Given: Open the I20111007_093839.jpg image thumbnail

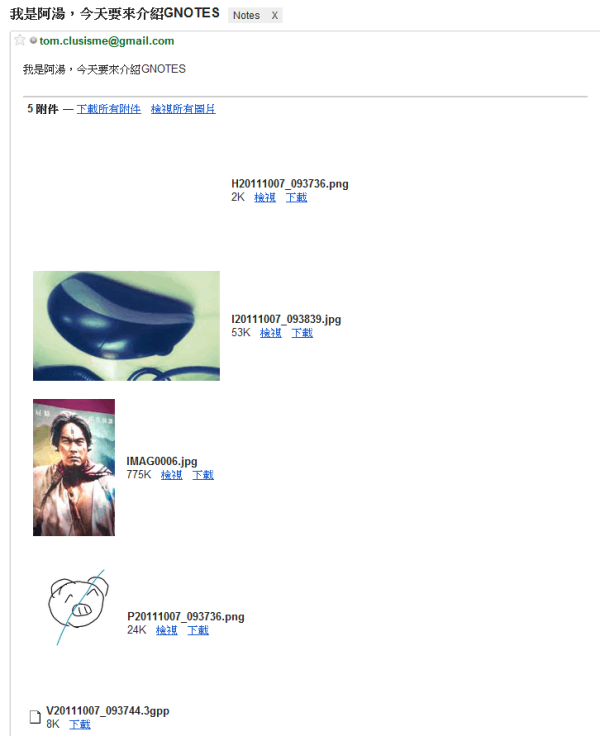Looking at the screenshot, I should tap(126, 326).
